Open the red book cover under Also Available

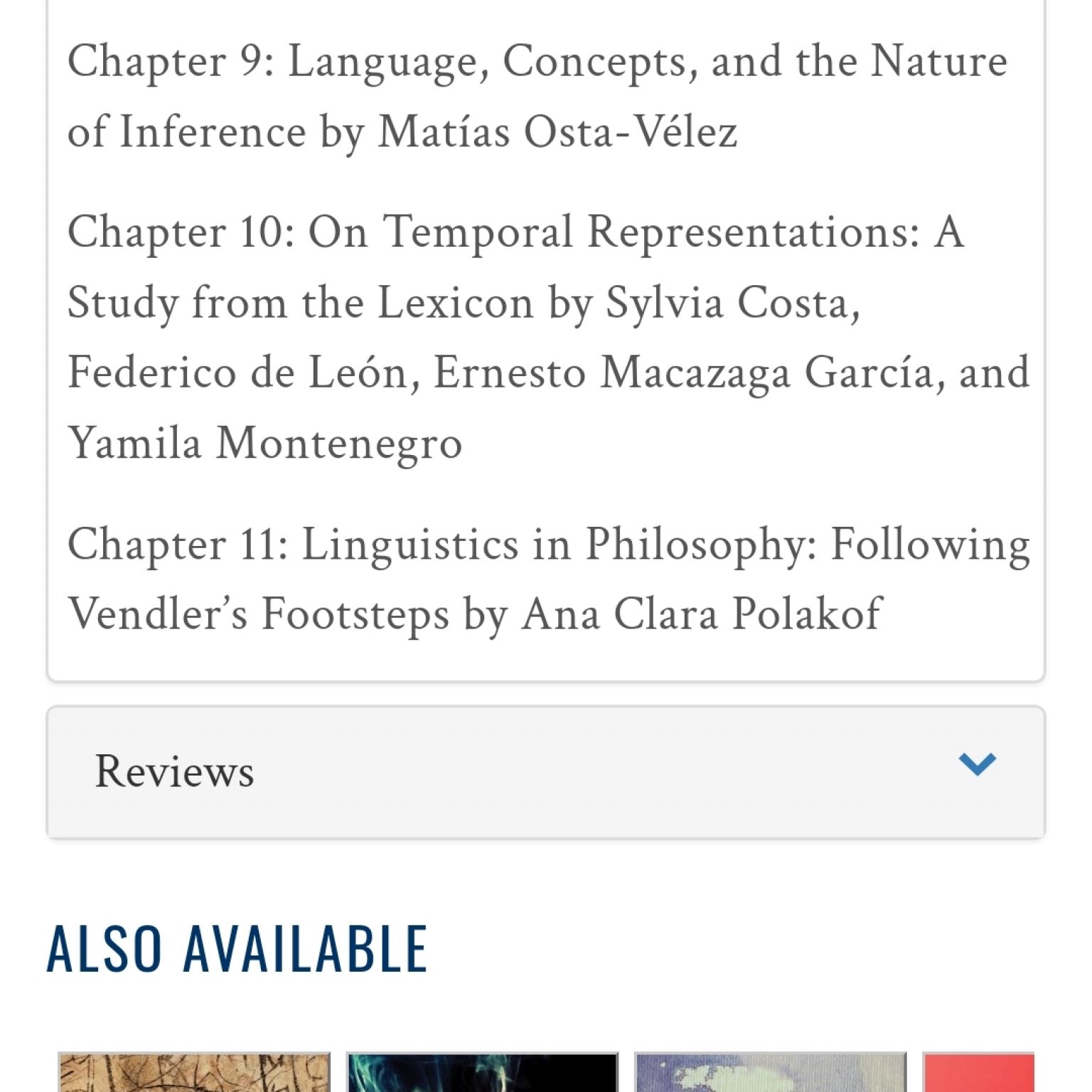point(978,1072)
